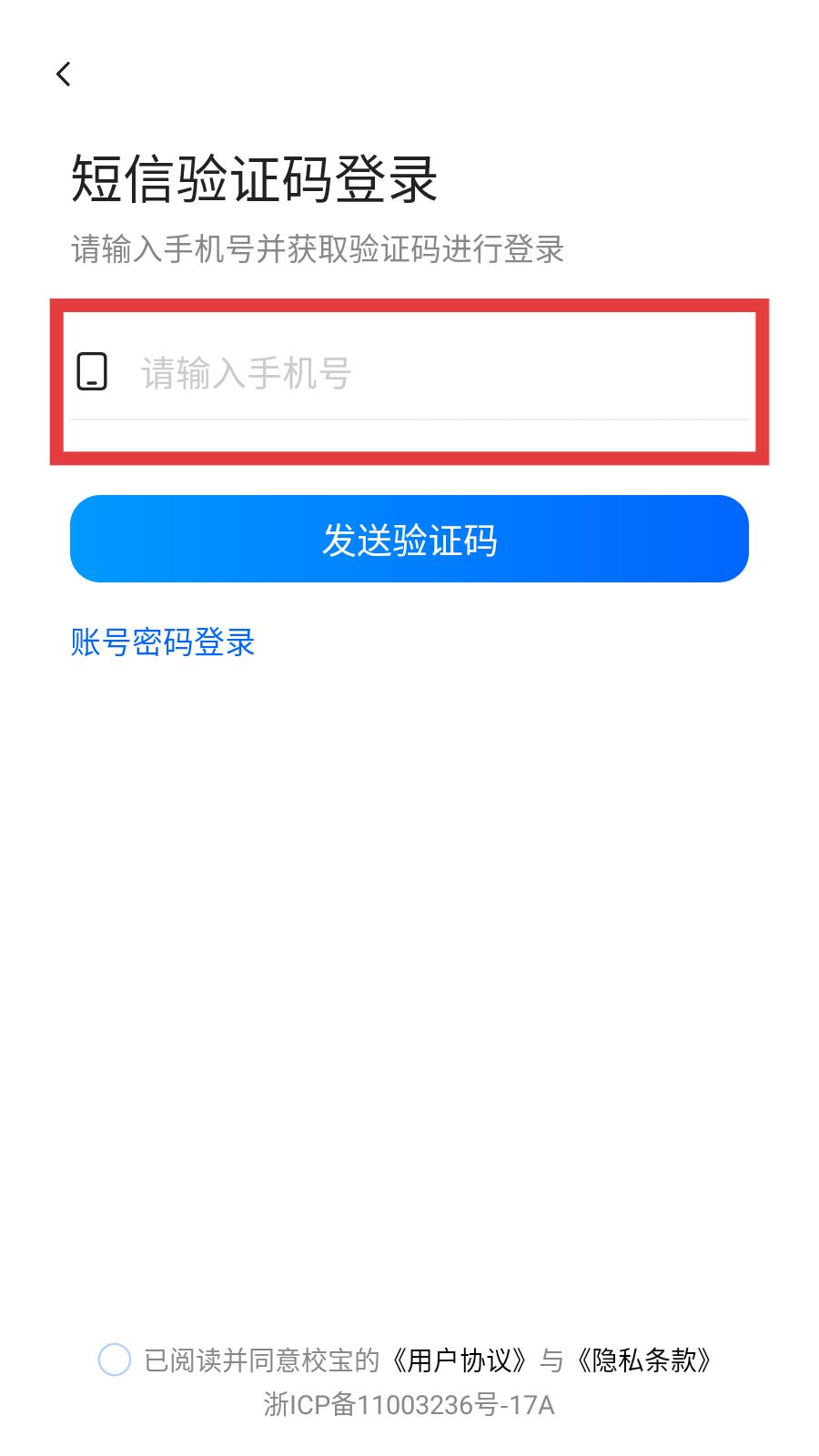Switch to 账号密码登录
This screenshot has height=1456, width=819.
[x=163, y=642]
